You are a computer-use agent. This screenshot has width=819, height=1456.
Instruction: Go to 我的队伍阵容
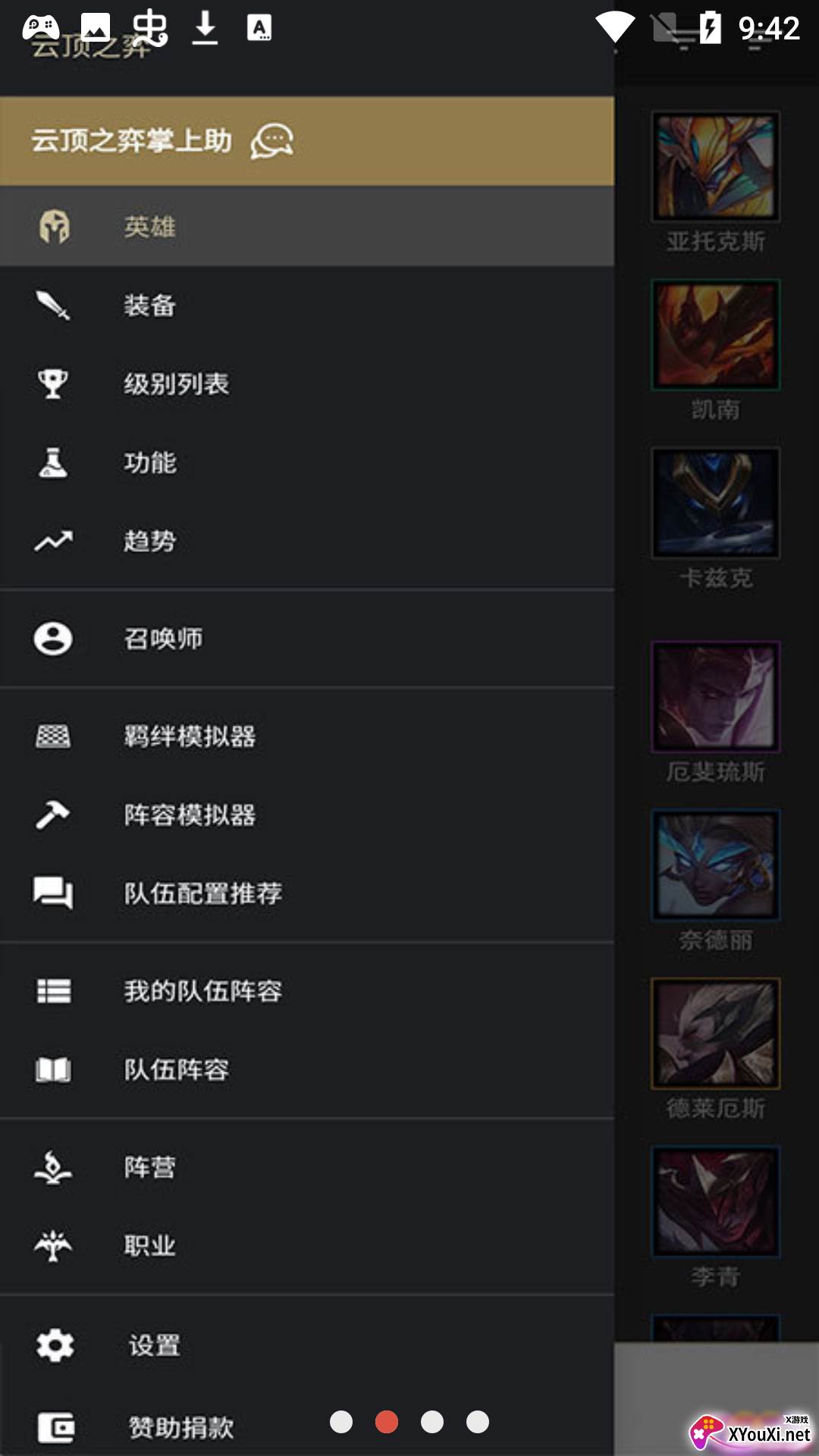point(203,991)
